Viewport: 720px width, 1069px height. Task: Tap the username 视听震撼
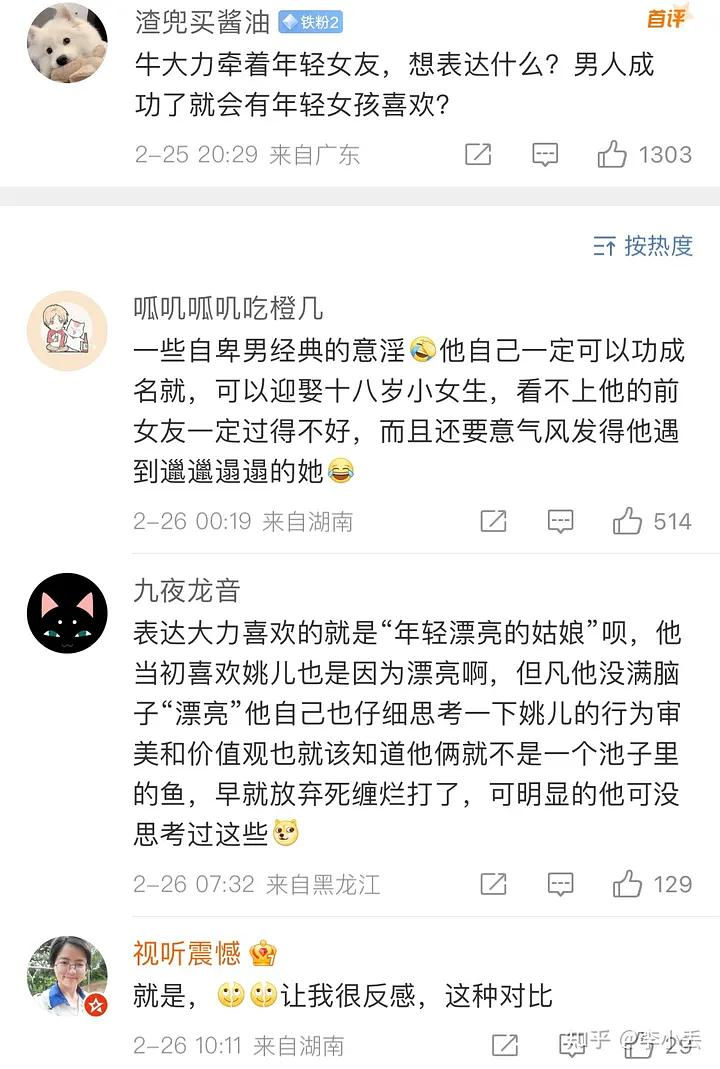coord(187,953)
